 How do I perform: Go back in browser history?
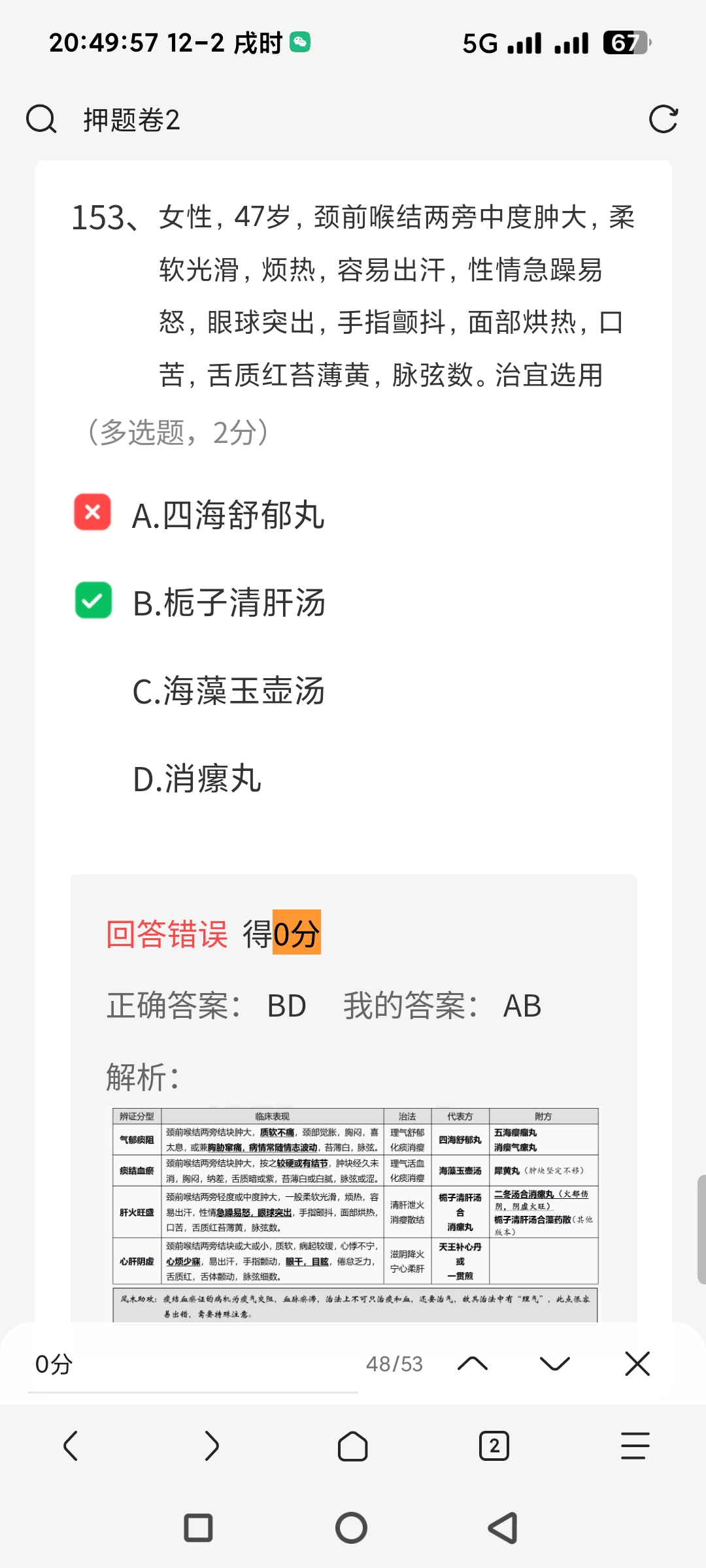click(71, 1445)
